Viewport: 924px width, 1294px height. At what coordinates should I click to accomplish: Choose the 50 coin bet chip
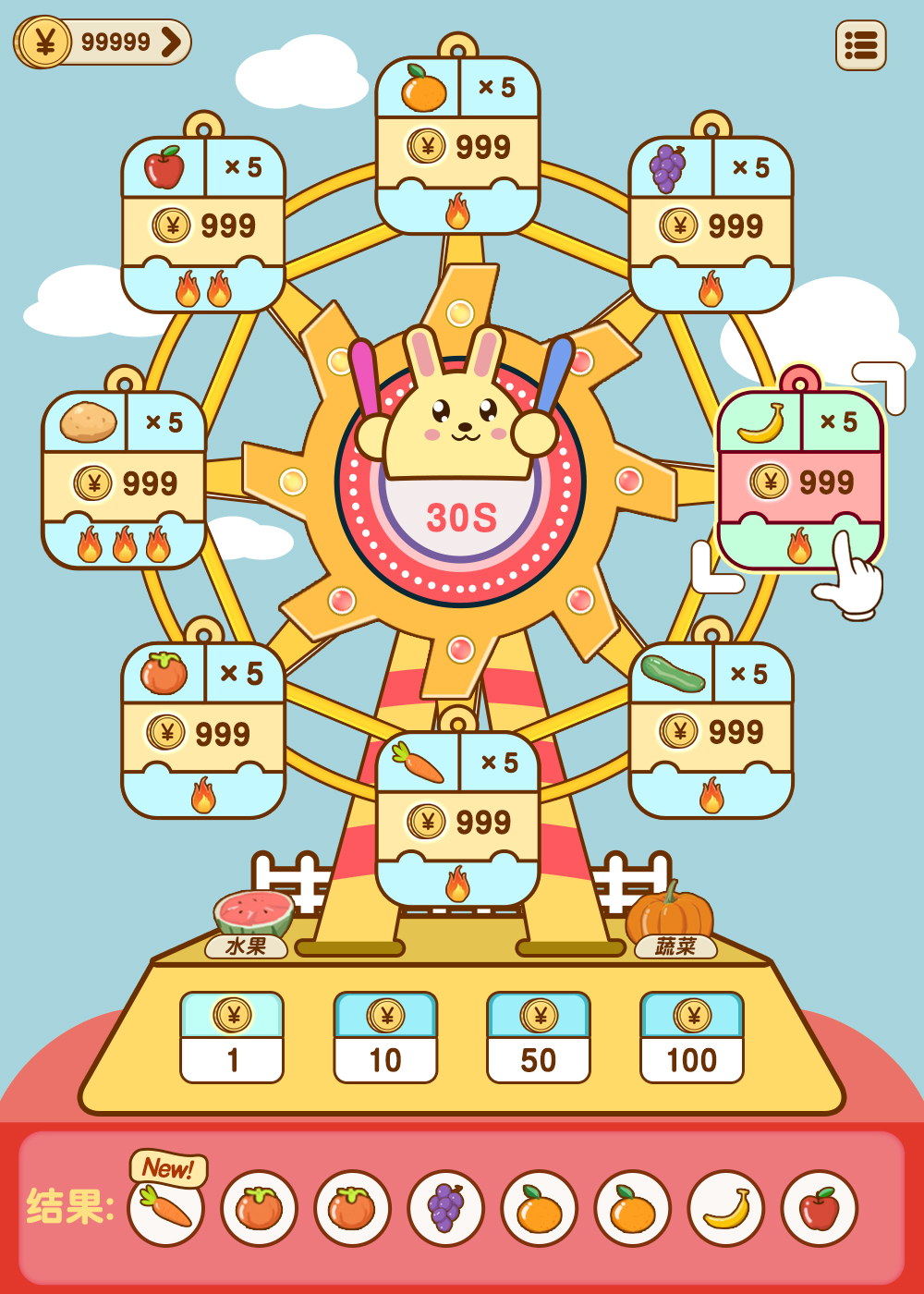click(x=539, y=1038)
